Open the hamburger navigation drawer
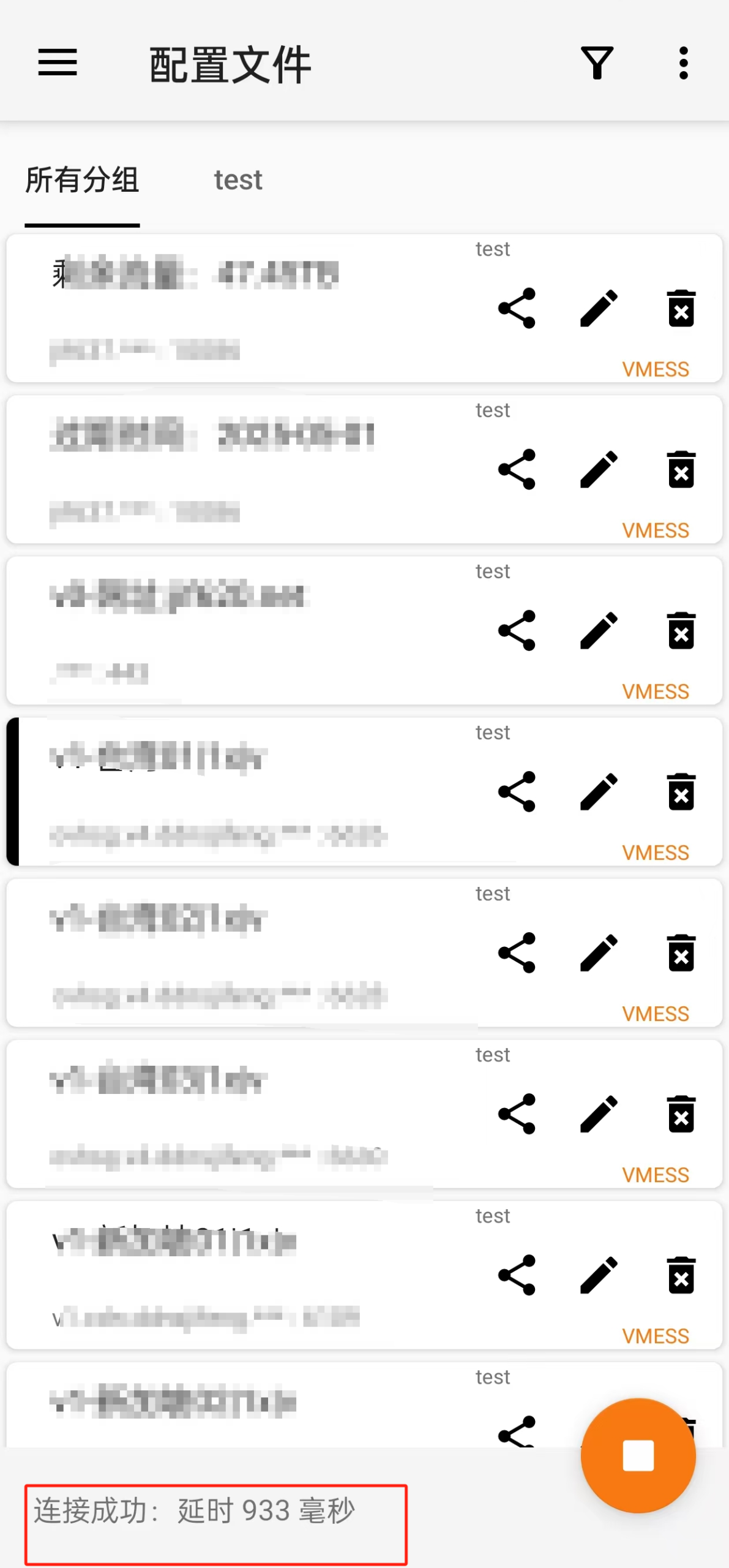Viewport: 729px width, 1568px height. tap(58, 63)
